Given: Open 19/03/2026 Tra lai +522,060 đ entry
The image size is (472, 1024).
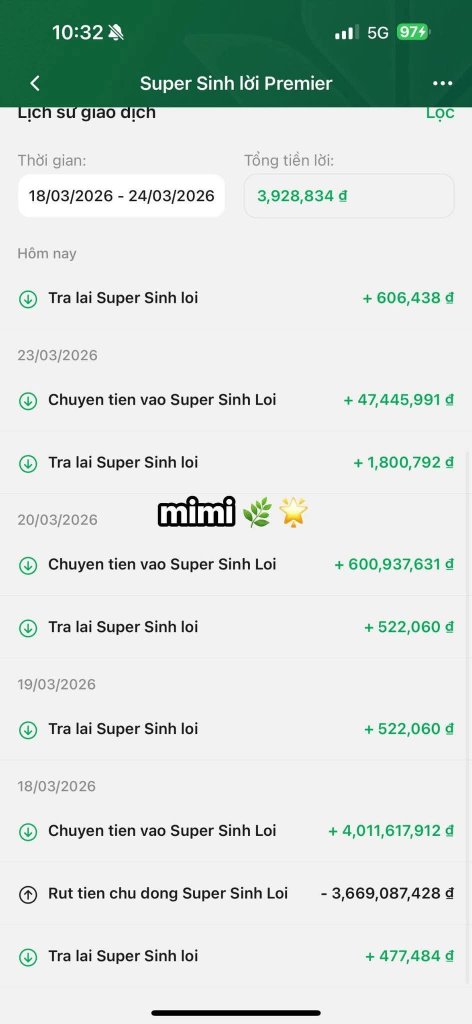Looking at the screenshot, I should click(x=236, y=729).
